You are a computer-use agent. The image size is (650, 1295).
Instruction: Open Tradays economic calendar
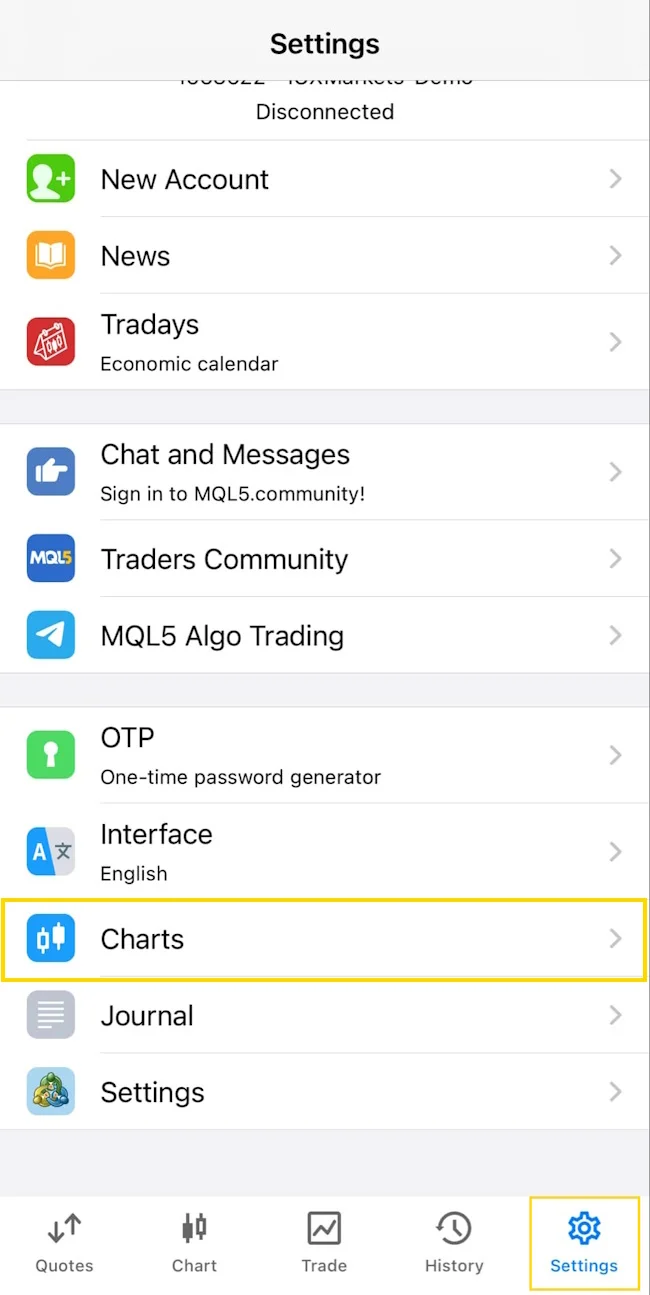325,342
